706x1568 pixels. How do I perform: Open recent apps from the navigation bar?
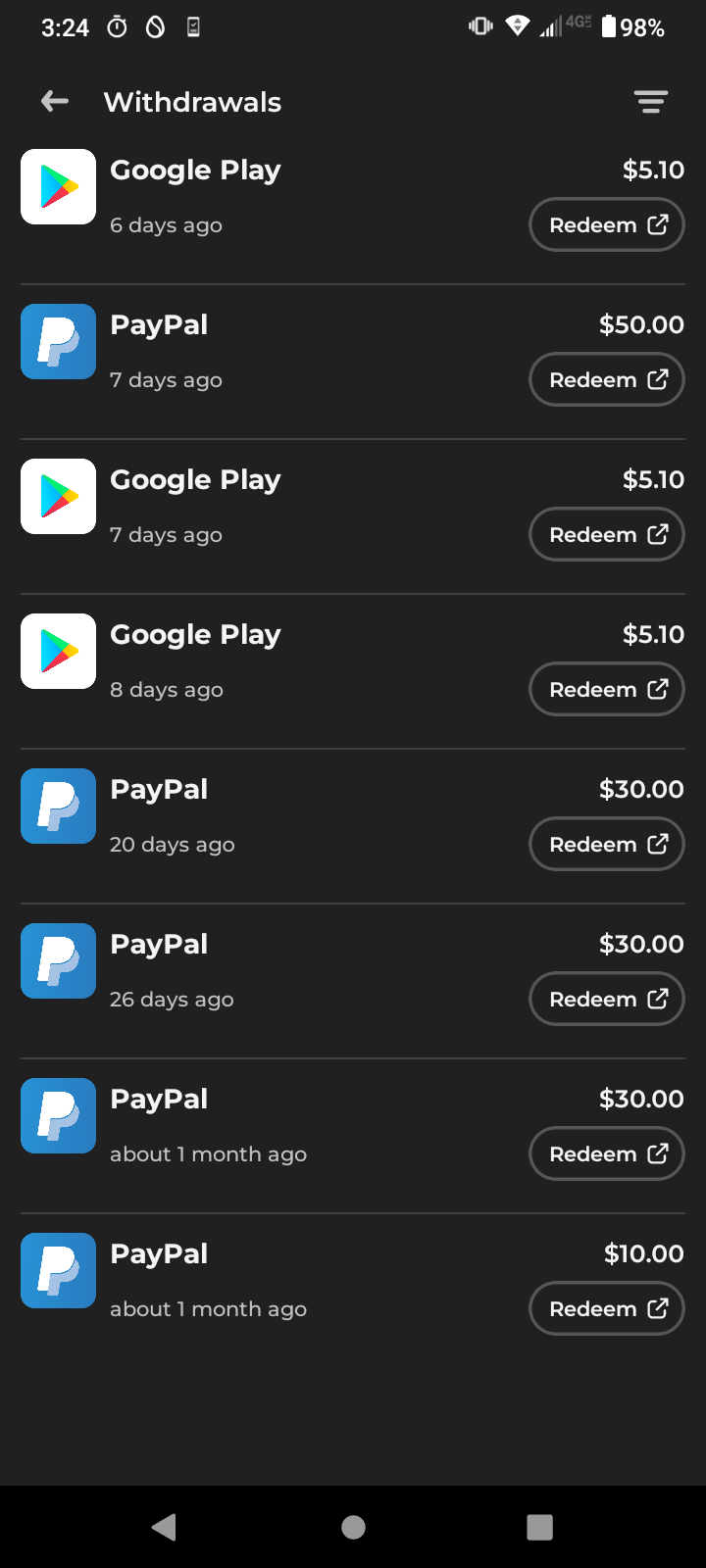click(x=539, y=1527)
